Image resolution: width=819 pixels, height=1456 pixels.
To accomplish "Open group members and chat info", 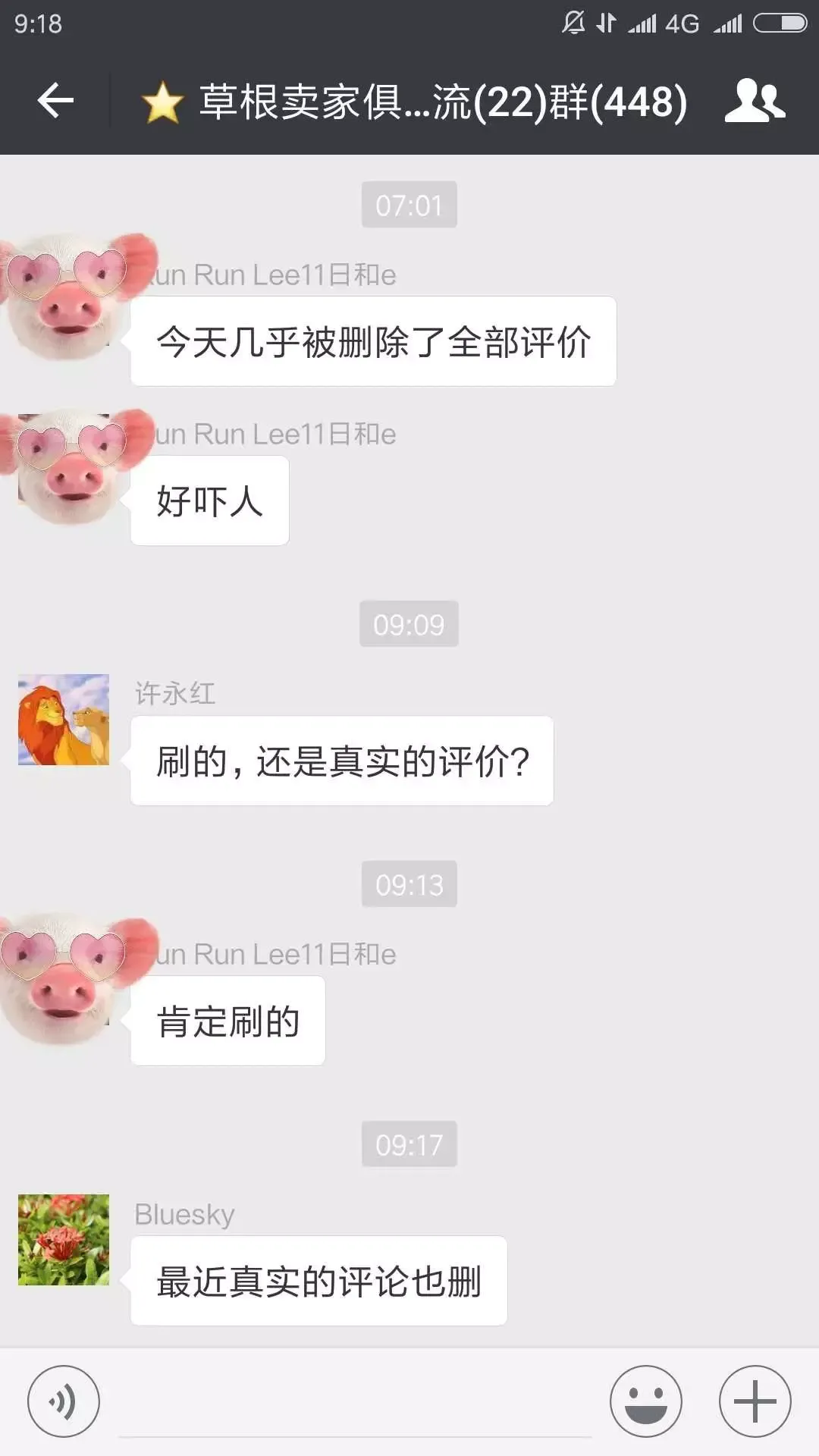I will point(755,101).
